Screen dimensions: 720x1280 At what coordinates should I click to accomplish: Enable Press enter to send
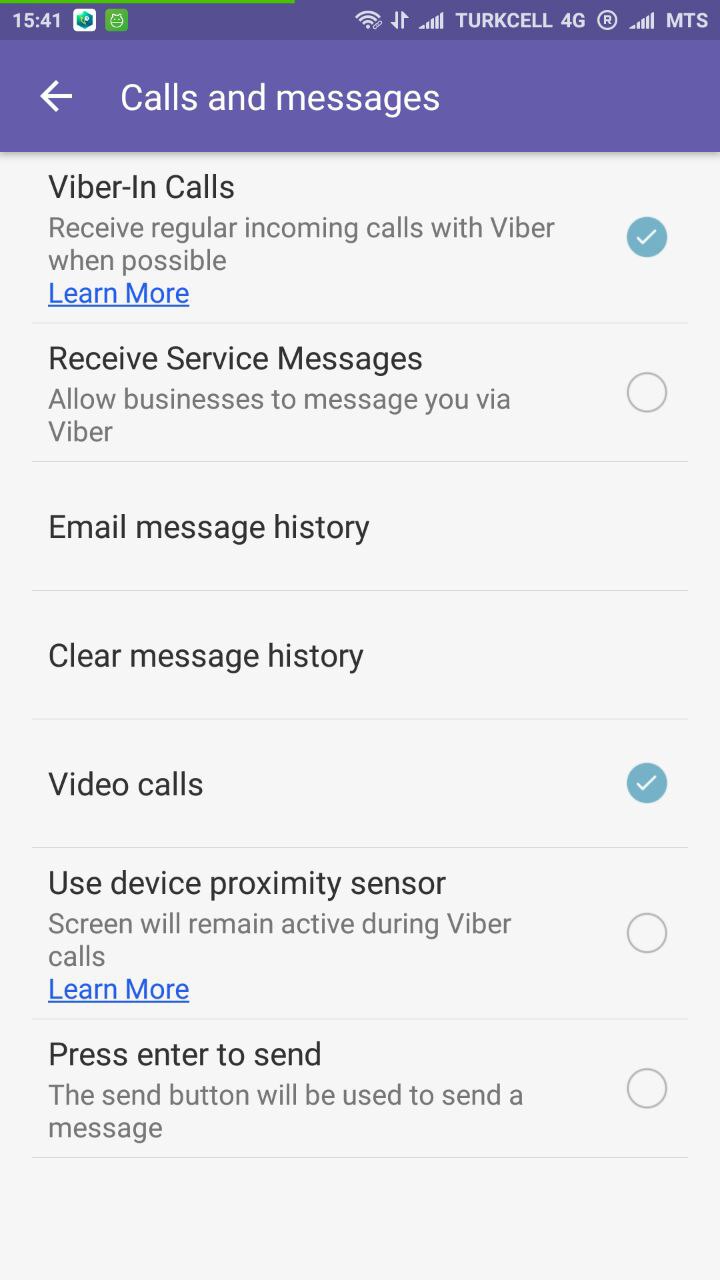pyautogui.click(x=646, y=1088)
